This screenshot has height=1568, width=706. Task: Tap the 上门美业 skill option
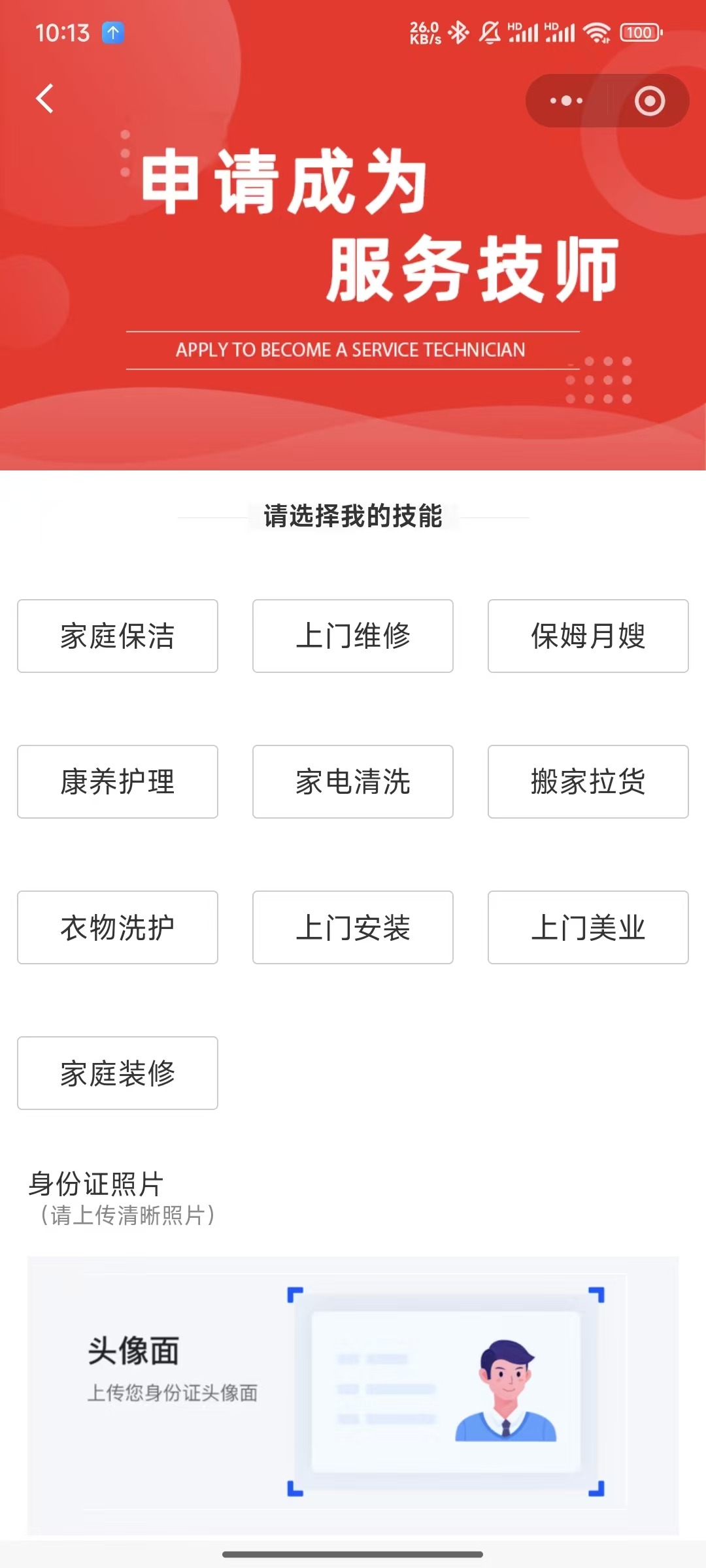pos(588,927)
